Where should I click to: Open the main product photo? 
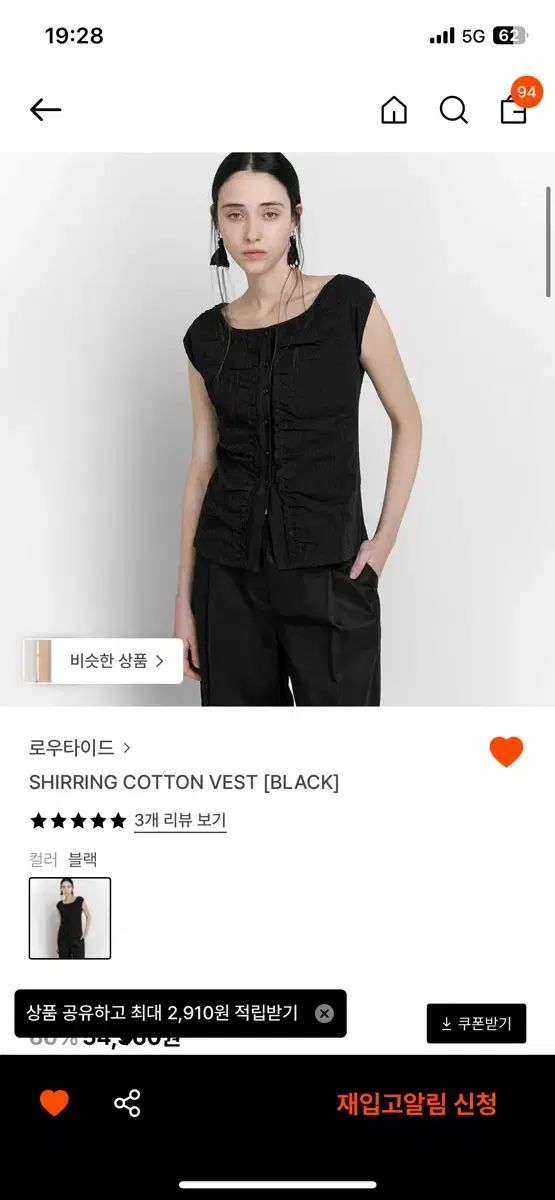(277, 429)
